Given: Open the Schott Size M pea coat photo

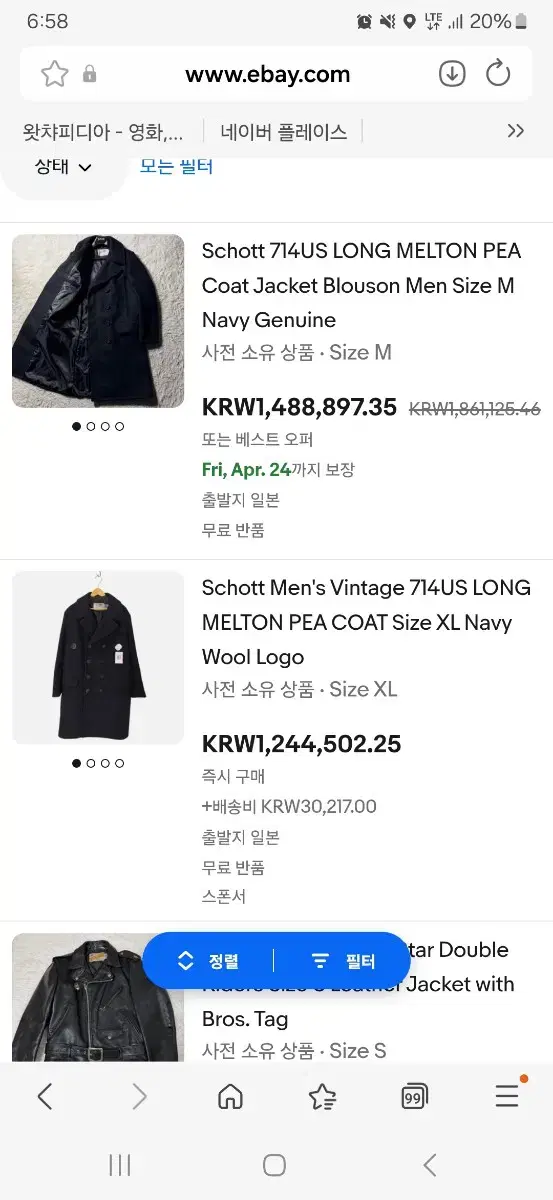Looking at the screenshot, I should click(98, 321).
